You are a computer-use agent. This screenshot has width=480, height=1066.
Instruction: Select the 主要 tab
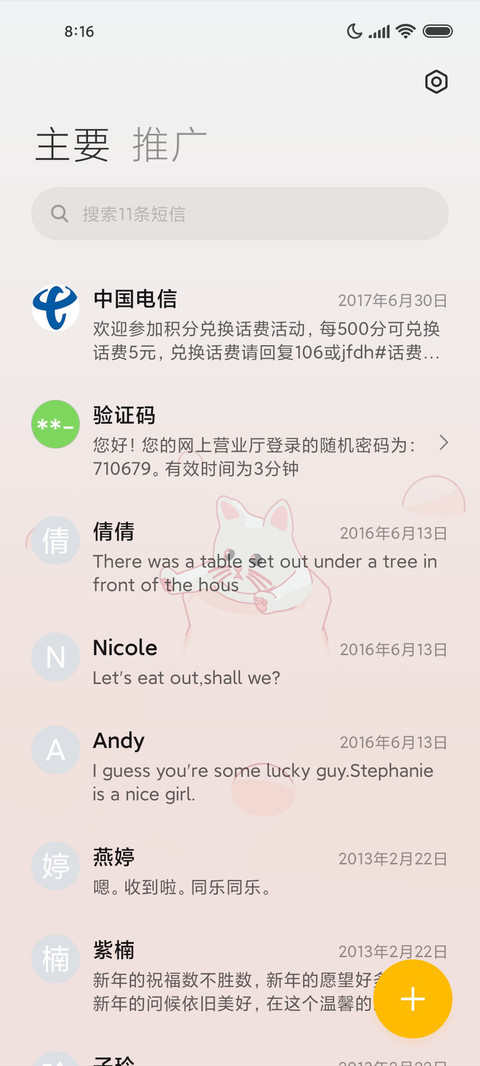[72, 144]
